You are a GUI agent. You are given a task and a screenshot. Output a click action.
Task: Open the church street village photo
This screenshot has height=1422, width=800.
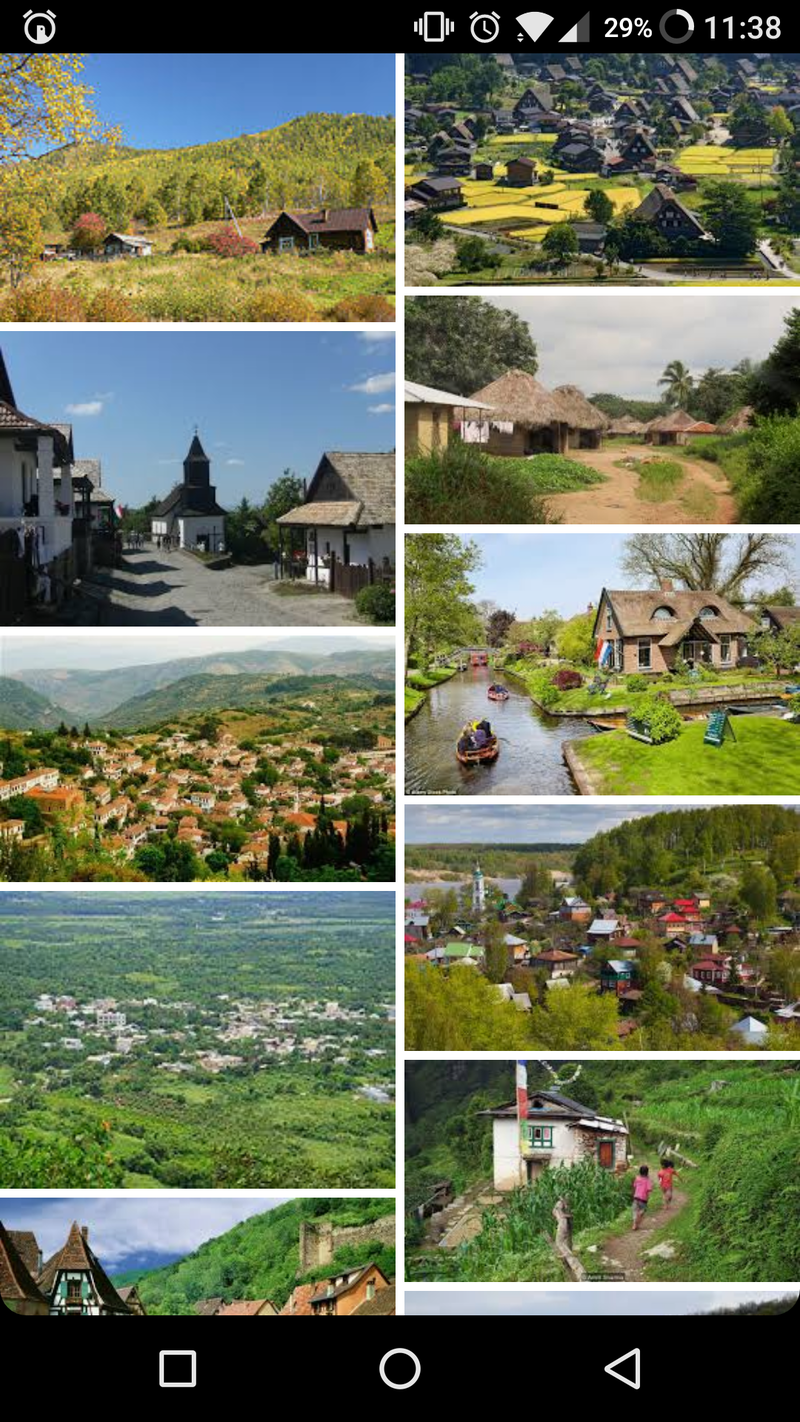(197, 478)
